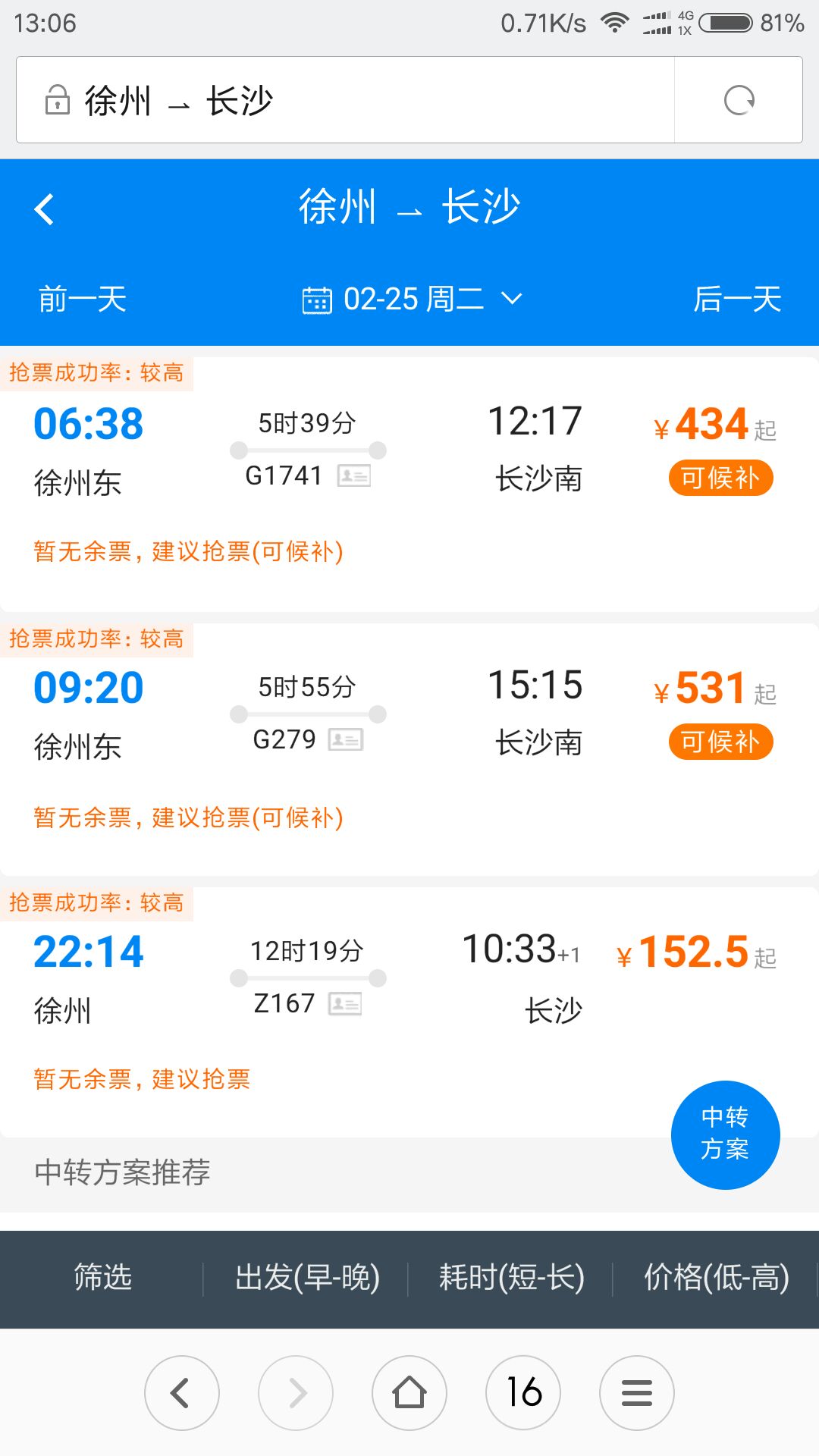Tap 可候补 for train G1741
This screenshot has width=819, height=1456.
point(720,478)
